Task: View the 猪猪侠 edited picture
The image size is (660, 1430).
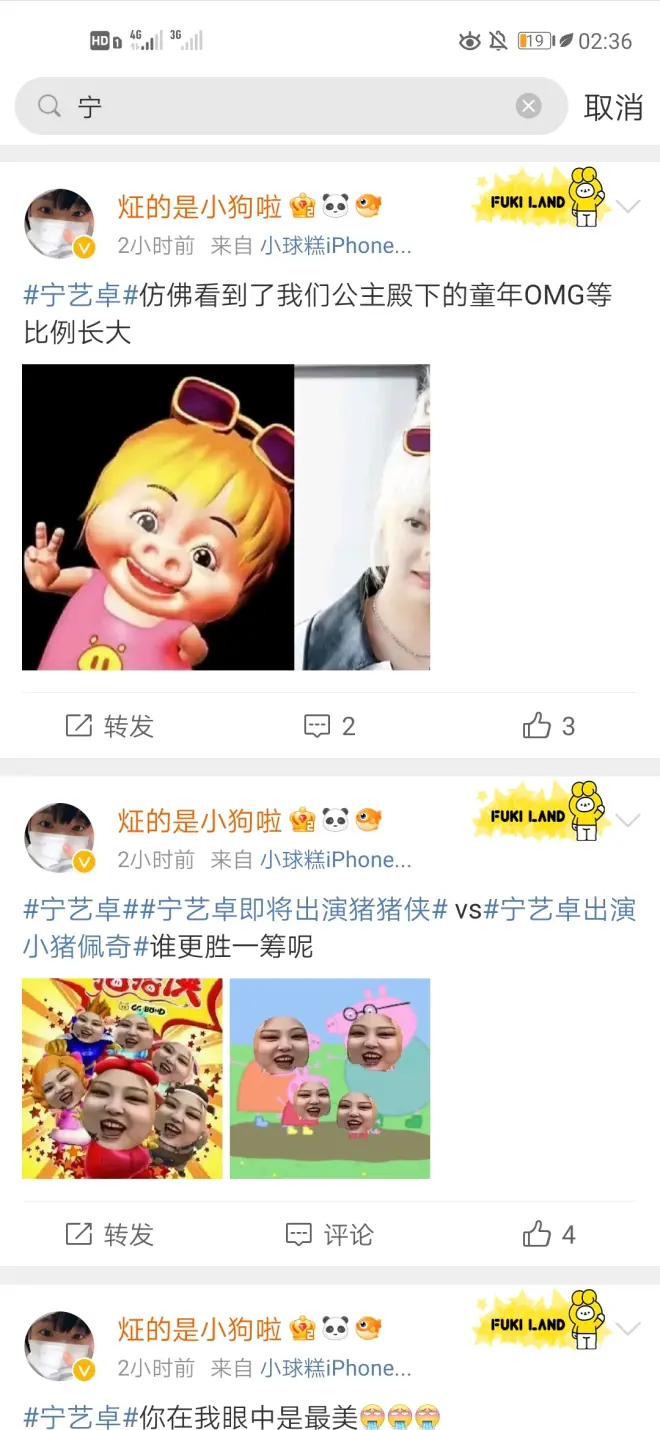Action: (122, 1078)
